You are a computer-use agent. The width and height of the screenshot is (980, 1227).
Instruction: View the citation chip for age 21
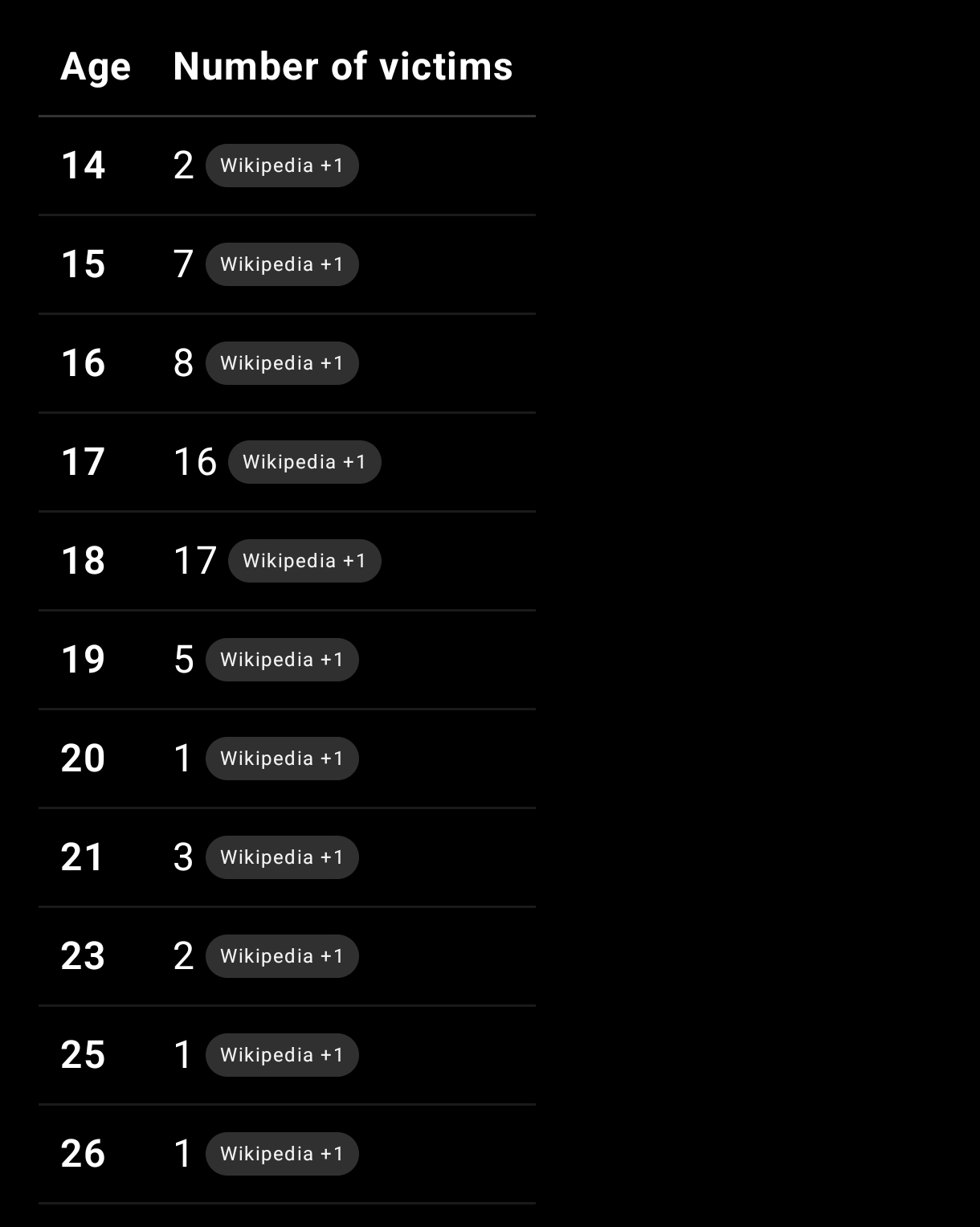(282, 857)
